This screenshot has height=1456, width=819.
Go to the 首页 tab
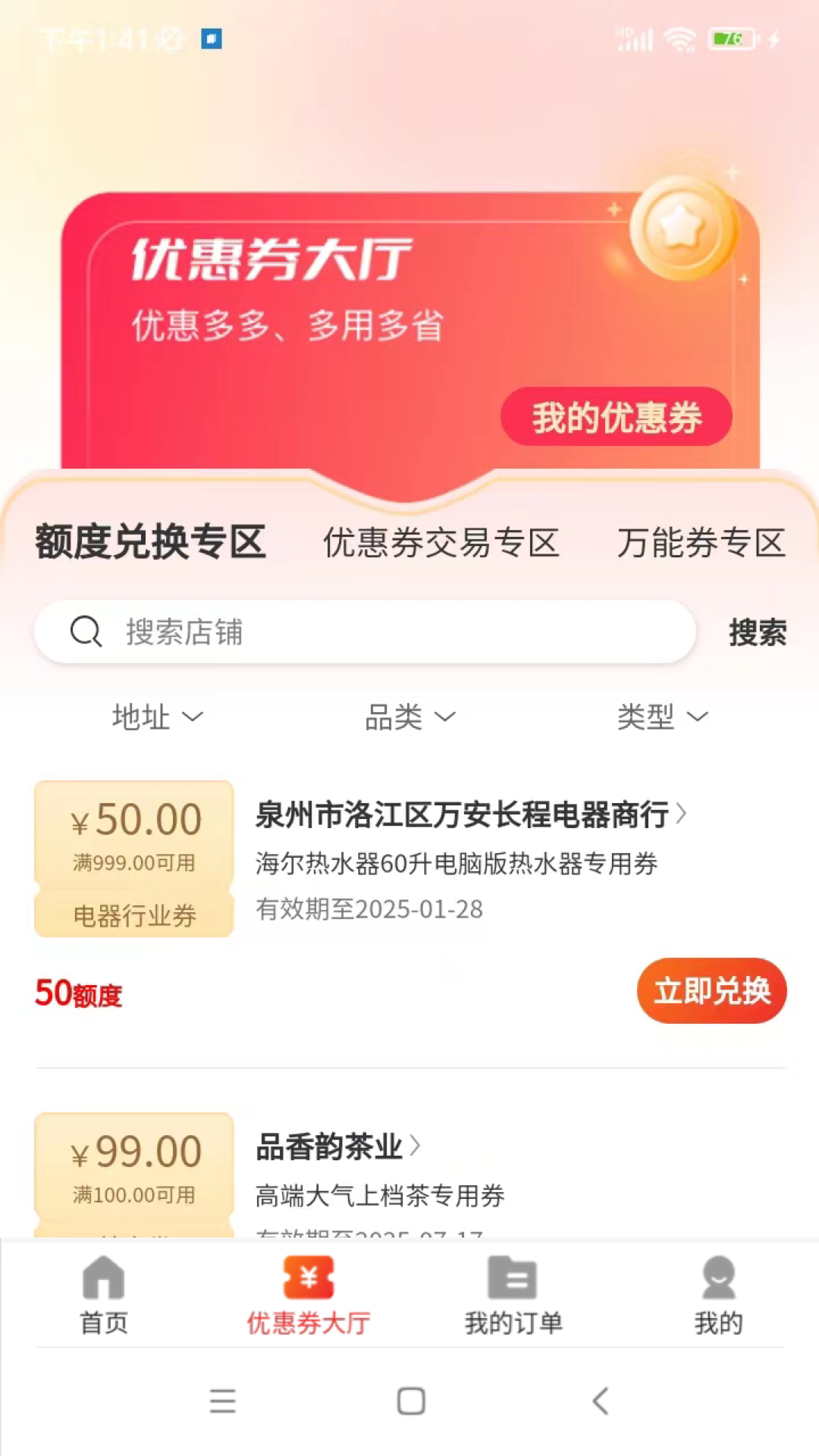[x=104, y=1295]
